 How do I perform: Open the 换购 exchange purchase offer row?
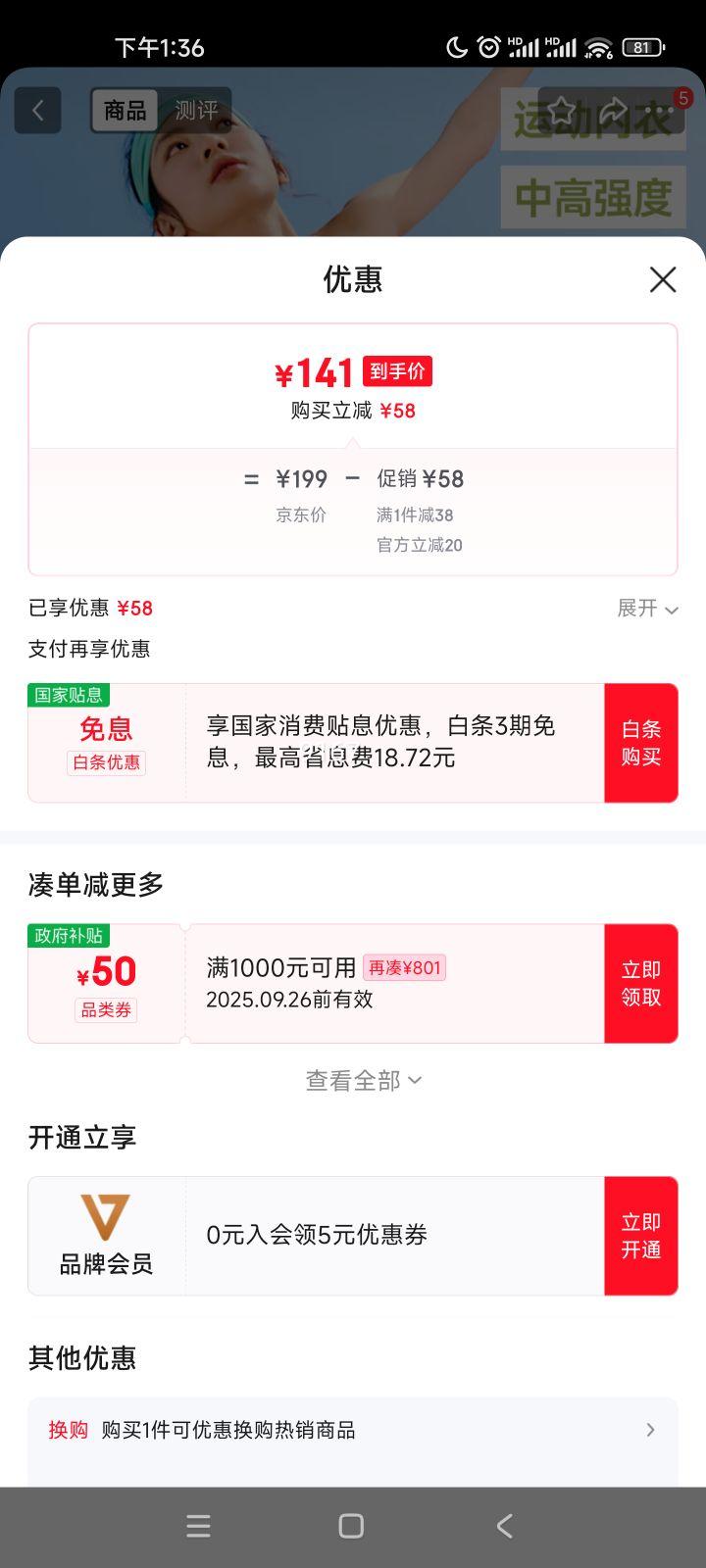click(353, 1430)
